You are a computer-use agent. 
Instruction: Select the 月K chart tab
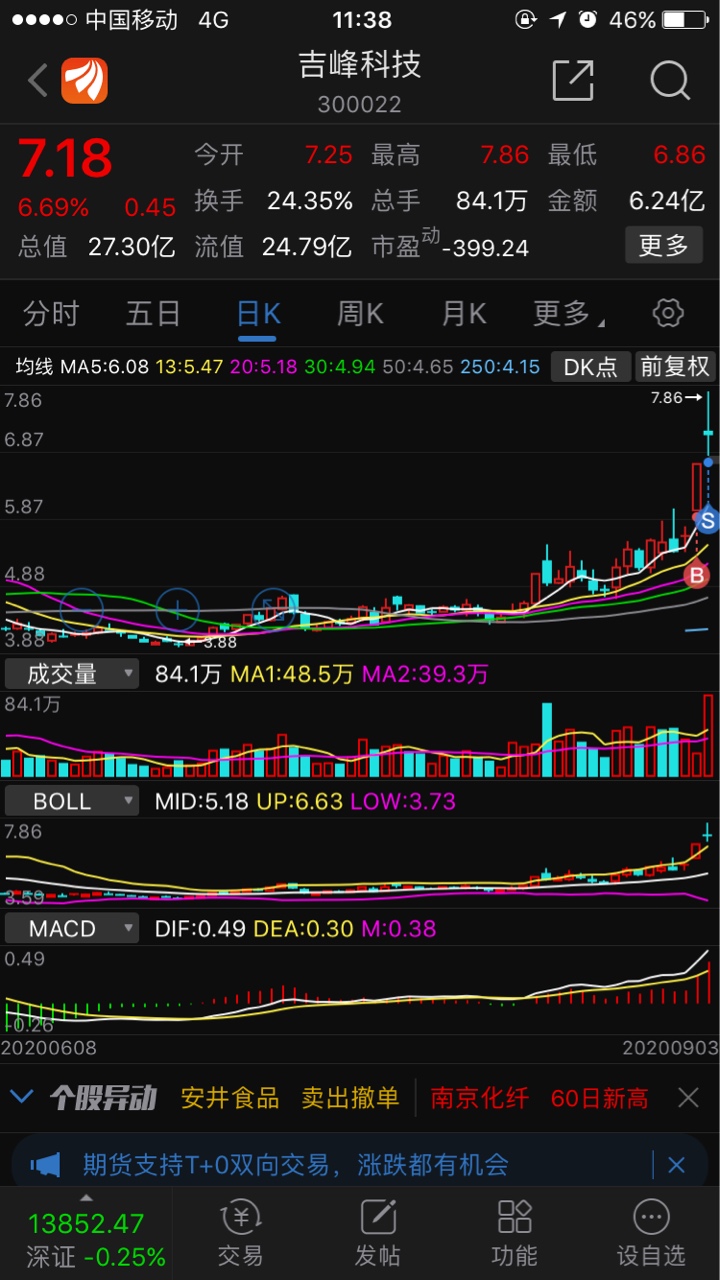click(464, 314)
